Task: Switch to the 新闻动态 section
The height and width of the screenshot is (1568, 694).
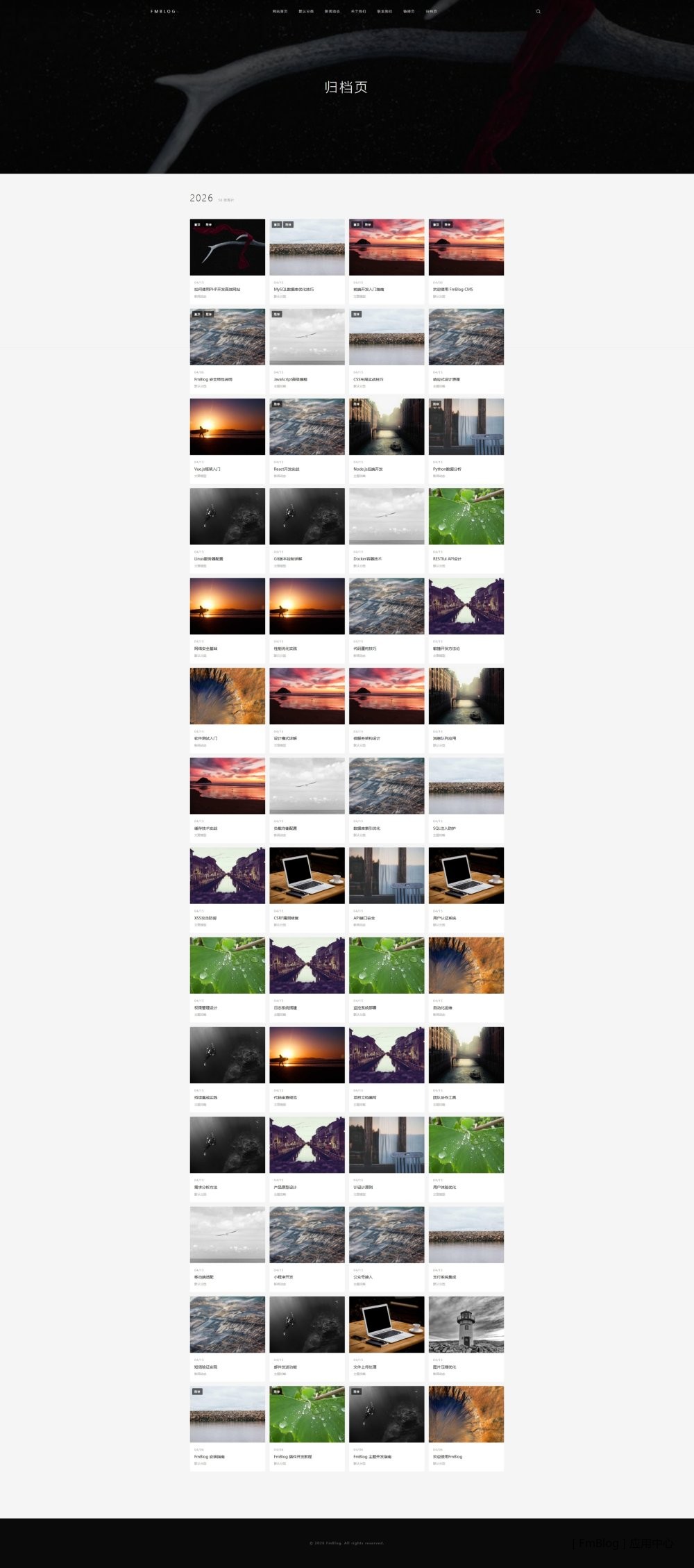Action: 332,12
